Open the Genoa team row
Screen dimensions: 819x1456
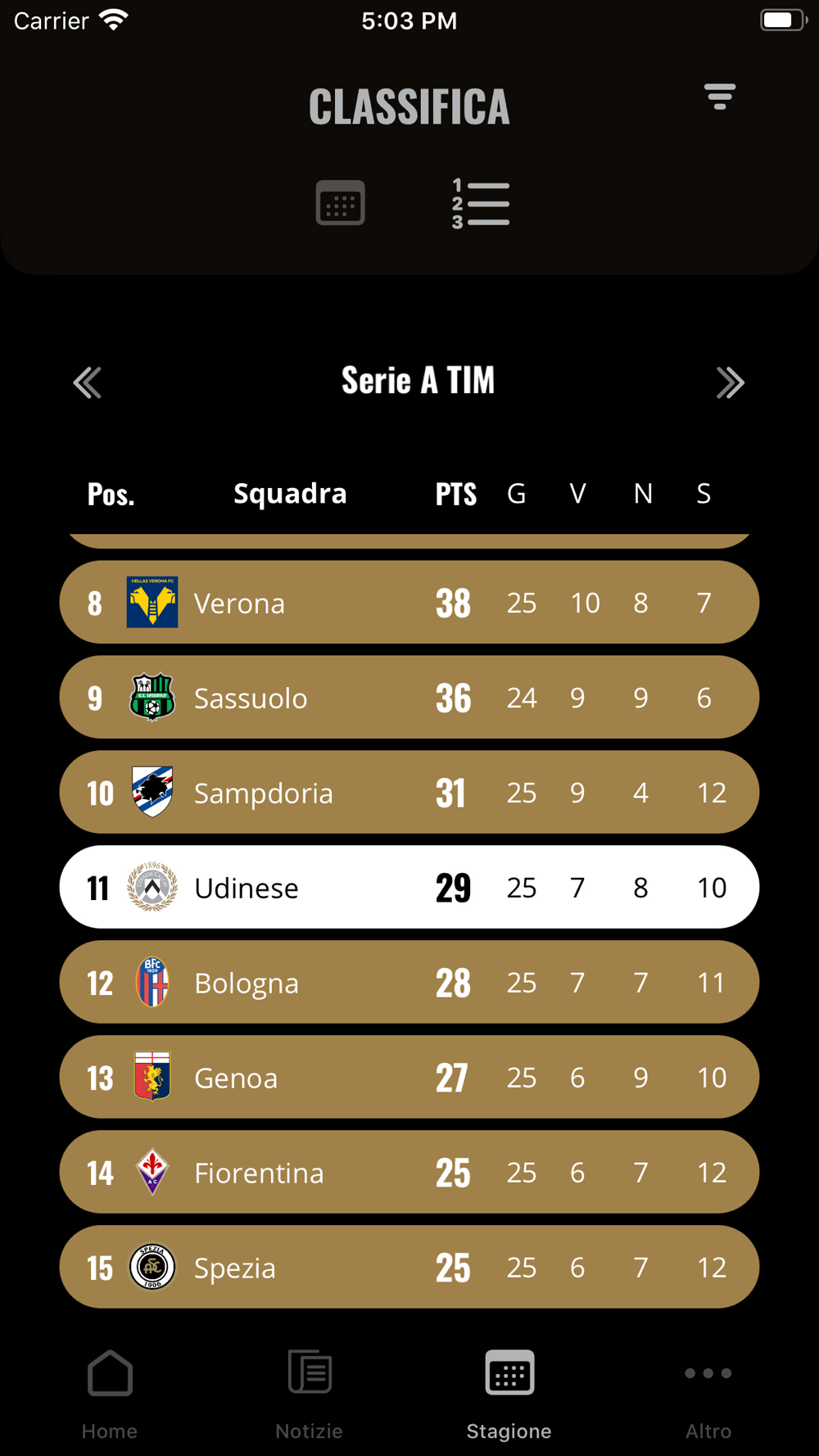coord(409,1077)
